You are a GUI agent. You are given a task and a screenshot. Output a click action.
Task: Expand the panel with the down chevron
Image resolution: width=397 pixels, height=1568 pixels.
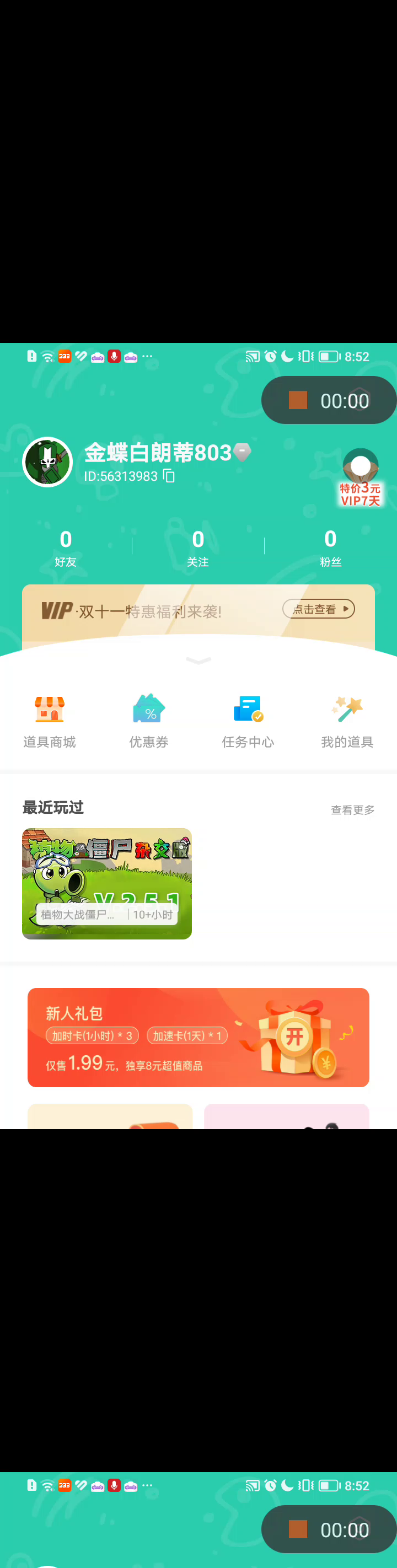tap(198, 661)
